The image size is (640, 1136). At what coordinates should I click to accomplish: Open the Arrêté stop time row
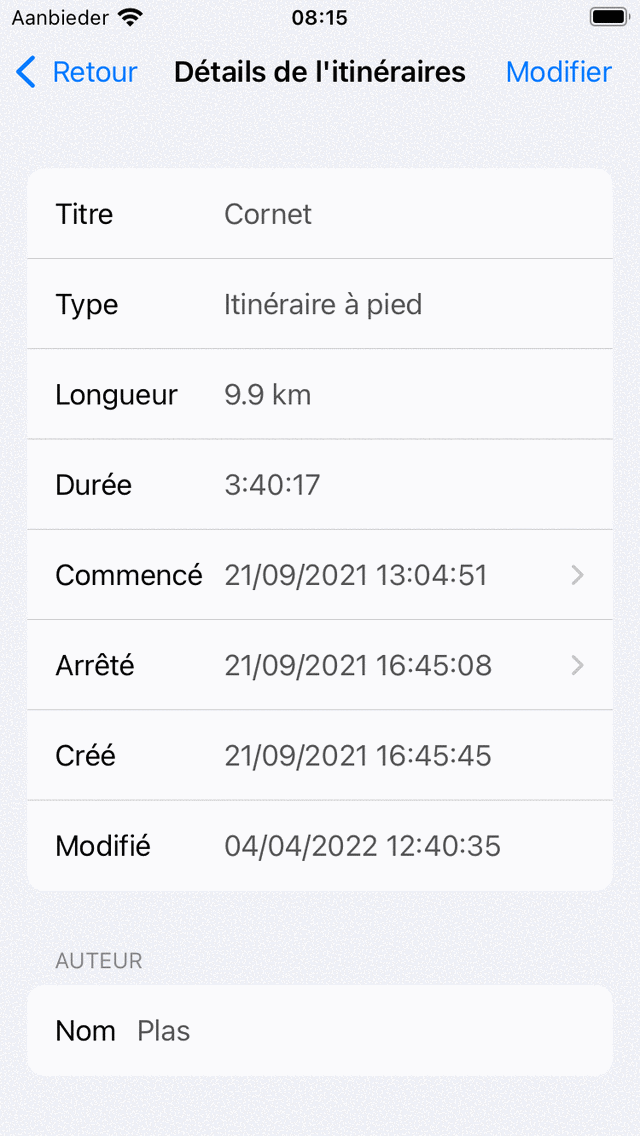point(320,665)
